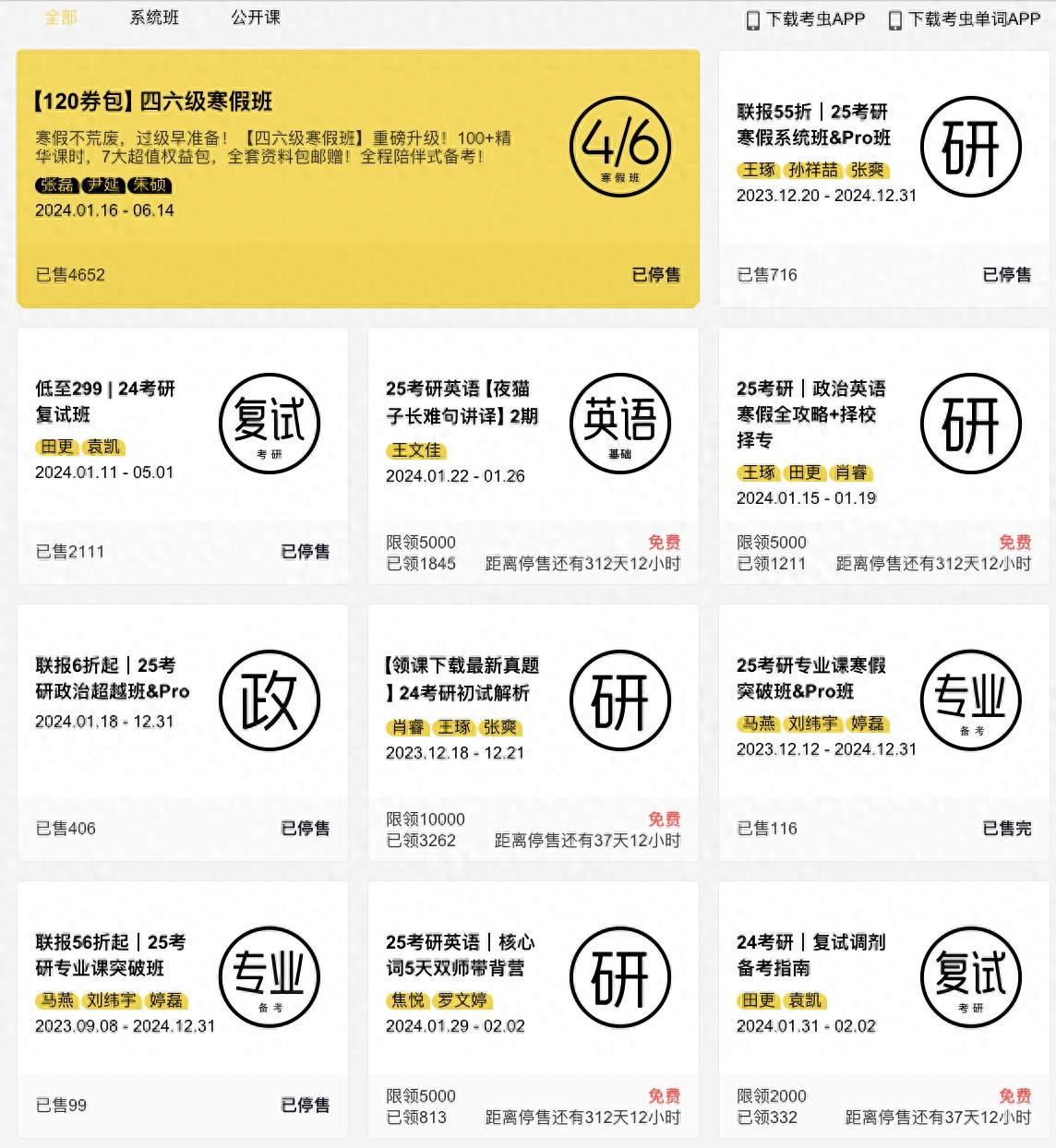Screen dimensions: 1056x1148
Task: Tap the 下载考虫APP link
Action: point(806,19)
